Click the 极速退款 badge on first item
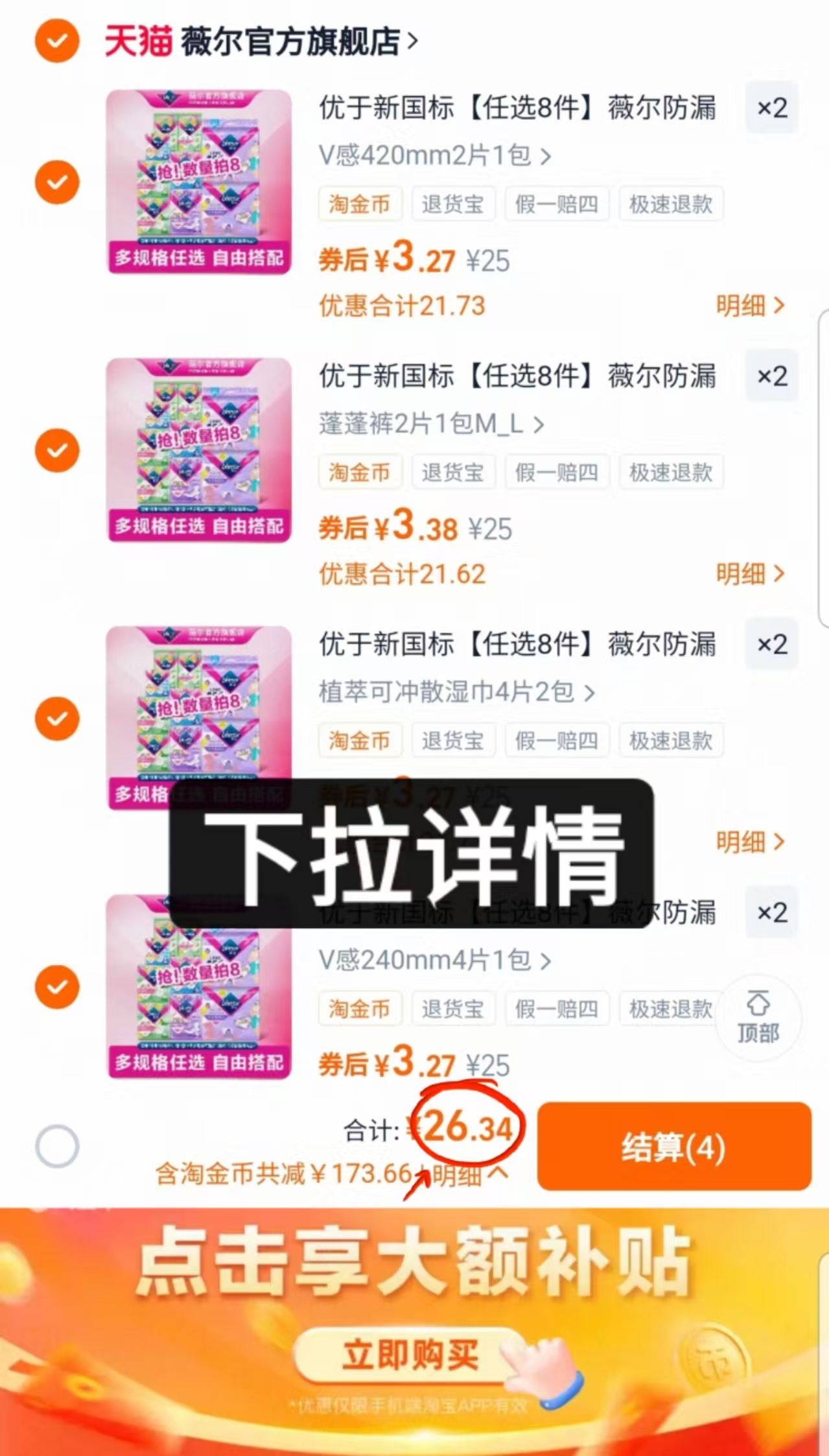The width and height of the screenshot is (829, 1456). (x=671, y=205)
